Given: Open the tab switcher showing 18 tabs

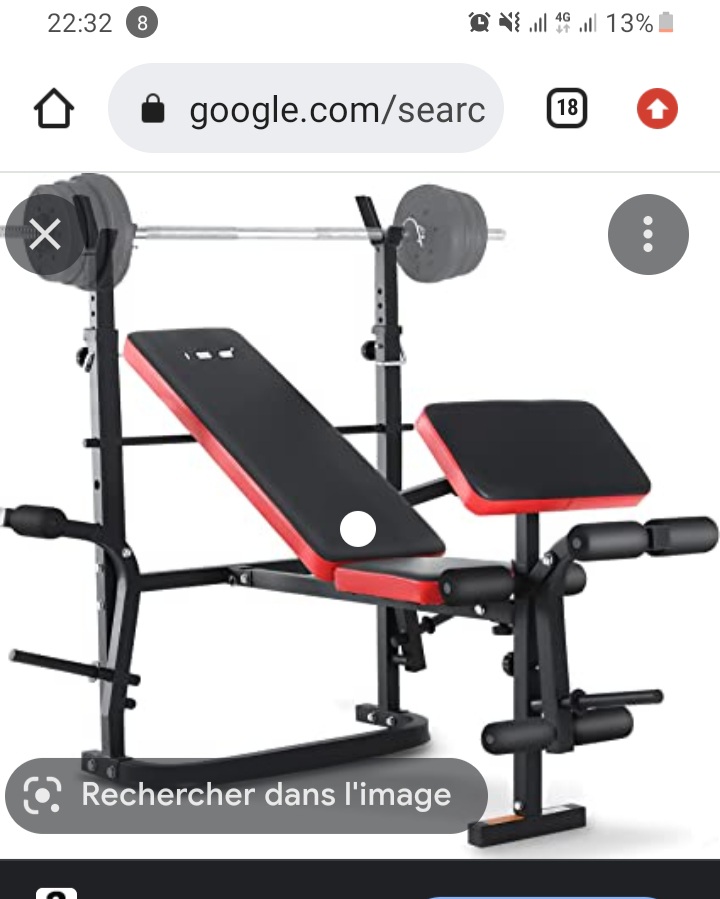Looking at the screenshot, I should (x=567, y=110).
